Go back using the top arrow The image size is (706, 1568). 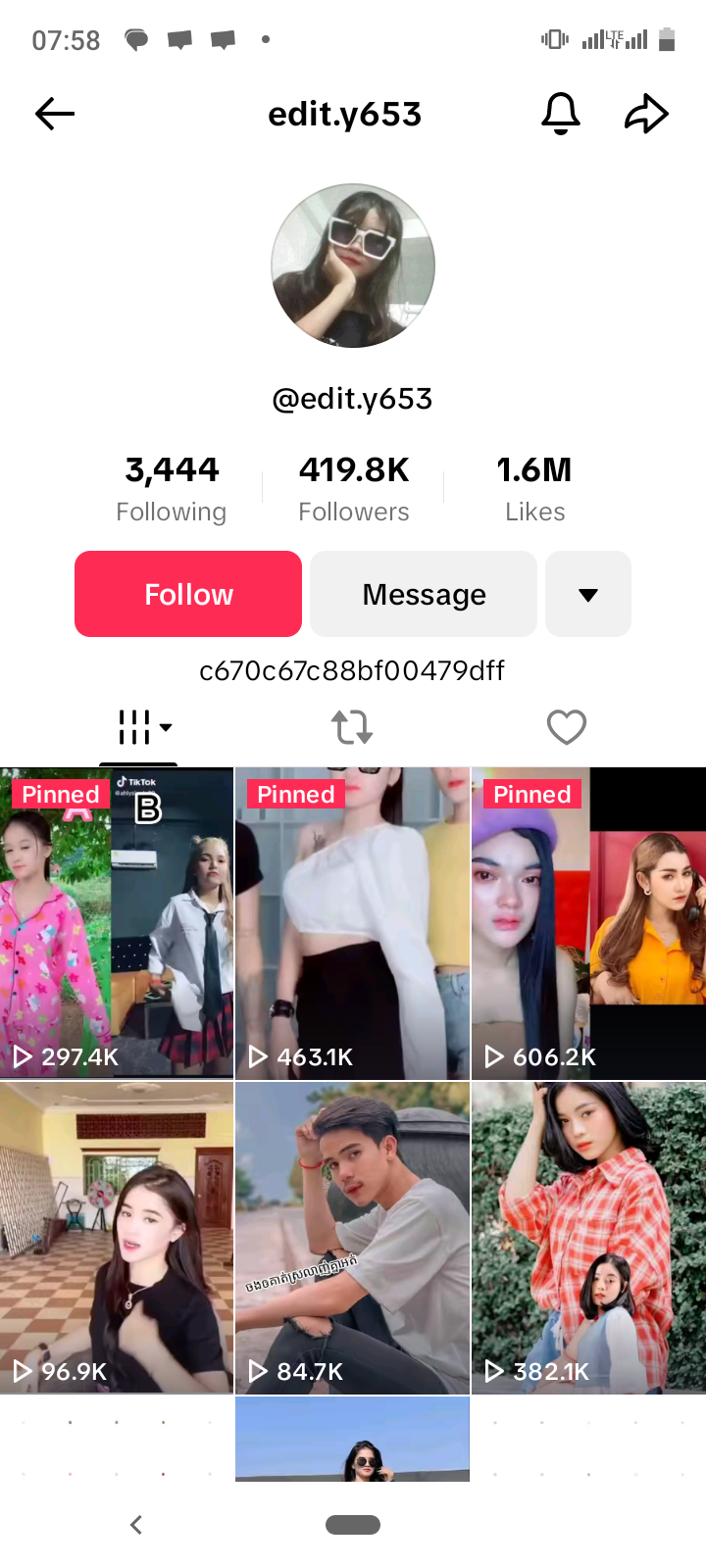[55, 114]
